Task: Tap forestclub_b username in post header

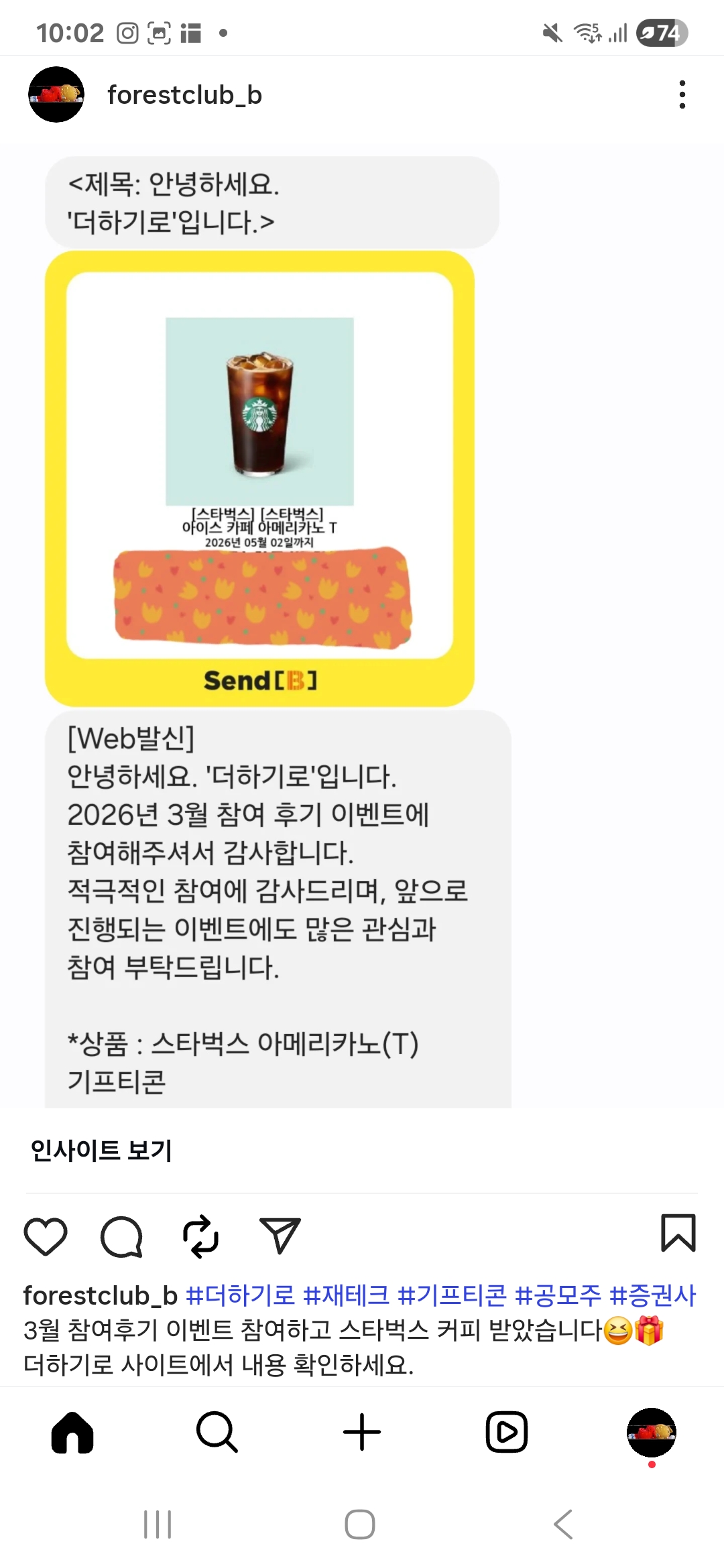Action: (184, 94)
